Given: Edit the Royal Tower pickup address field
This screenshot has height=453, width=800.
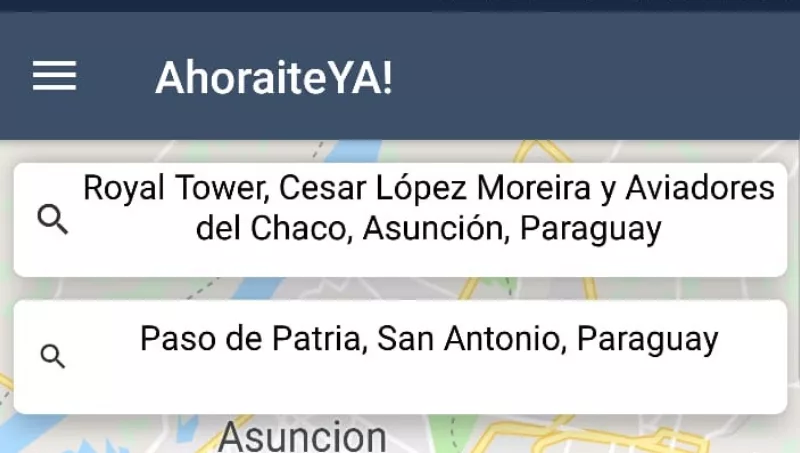Looking at the screenshot, I should 428,209.
